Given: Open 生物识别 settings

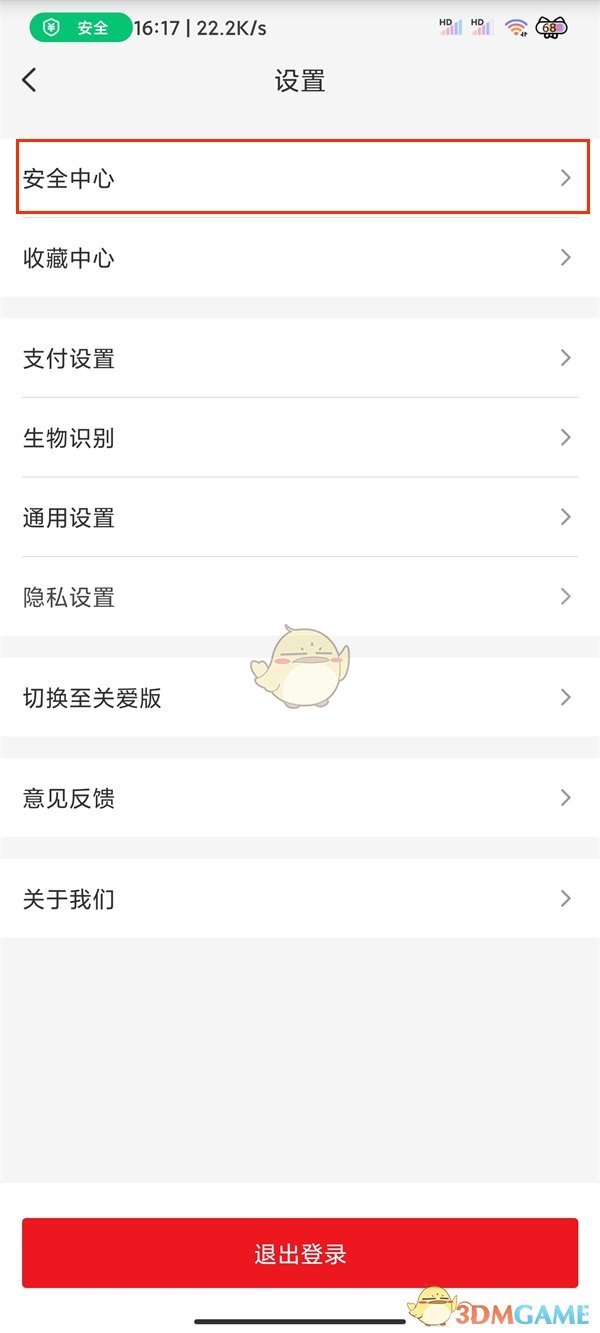Looking at the screenshot, I should [x=300, y=438].
